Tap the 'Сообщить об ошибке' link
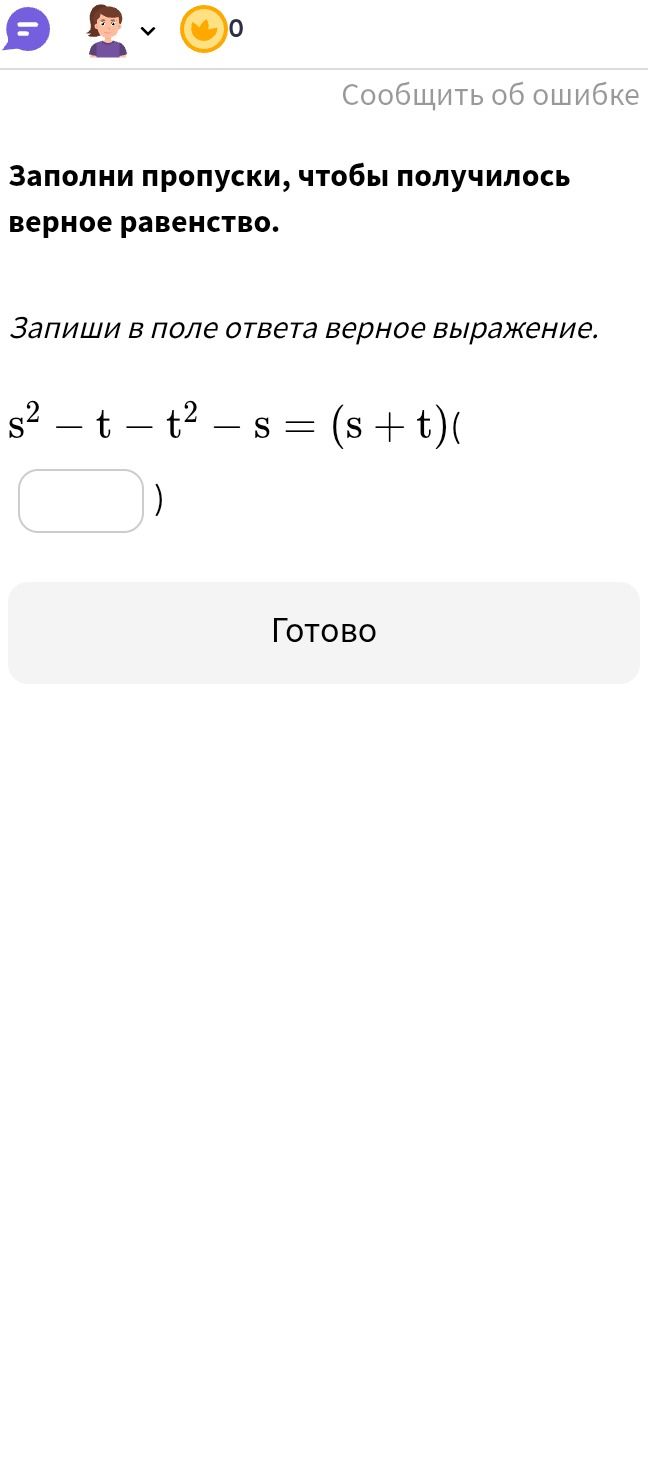Screen dimensions: 648x1476 pos(490,94)
